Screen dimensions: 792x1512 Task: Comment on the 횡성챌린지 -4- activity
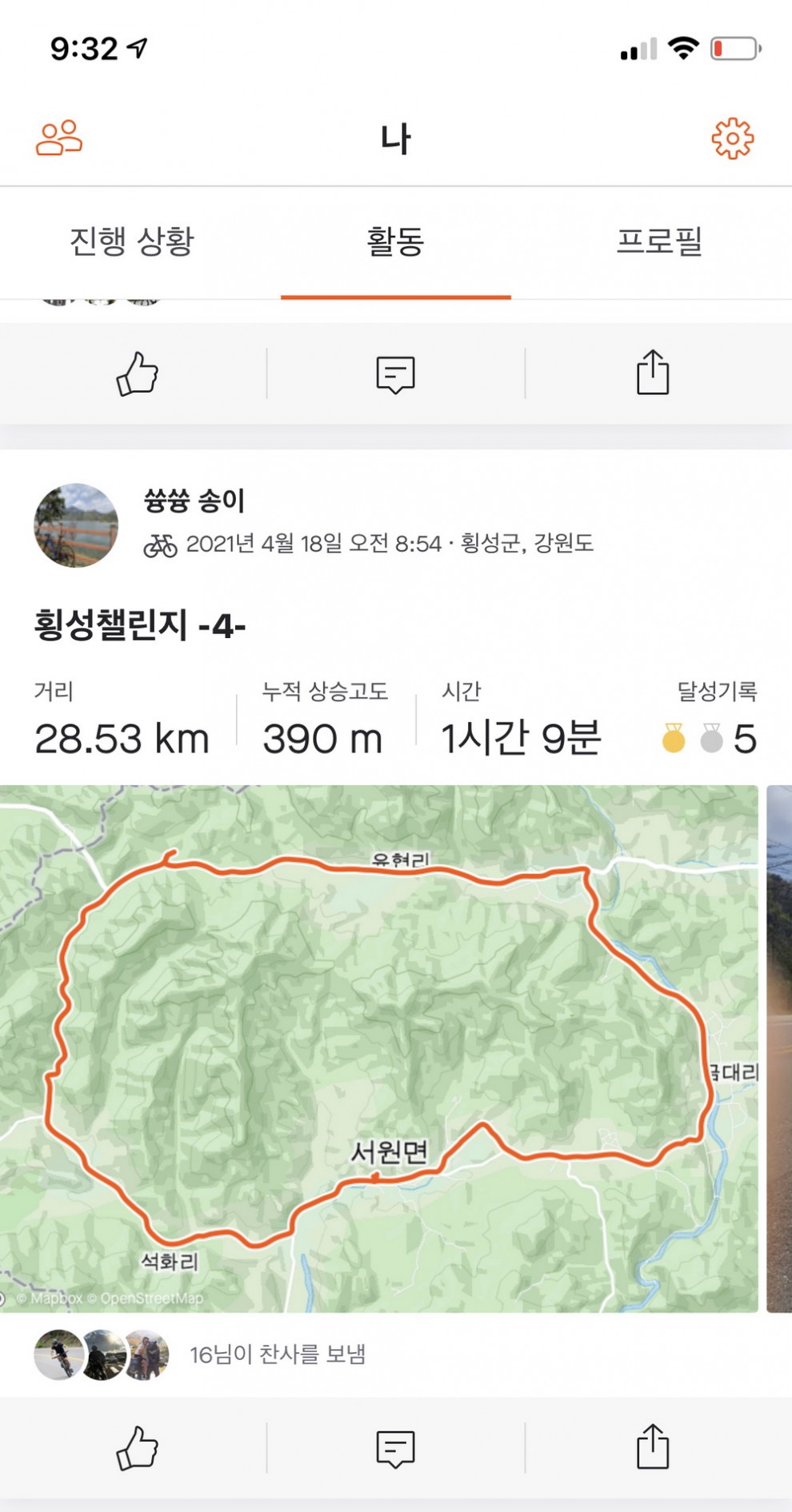pos(395,1448)
